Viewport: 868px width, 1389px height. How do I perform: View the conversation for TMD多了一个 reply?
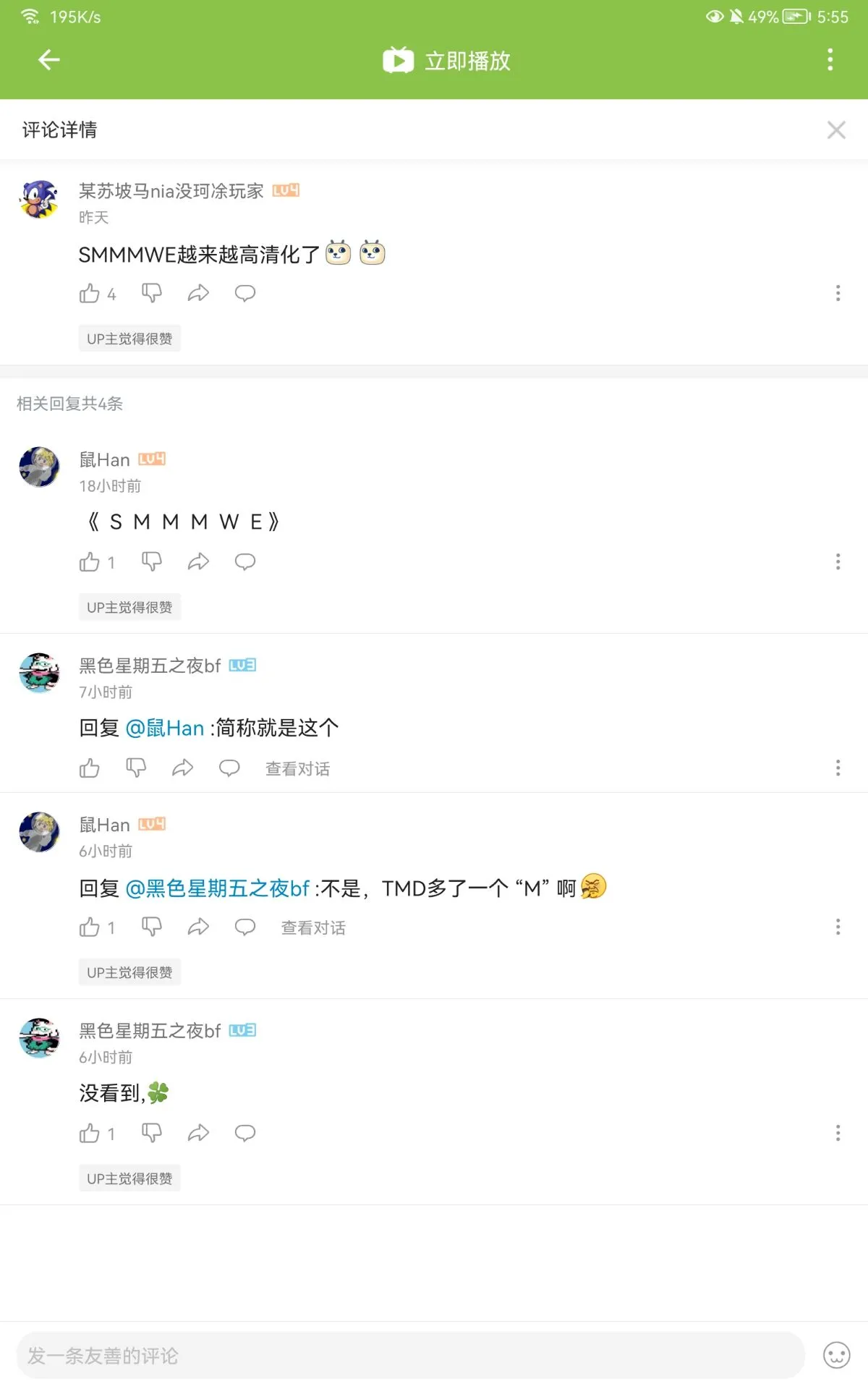tap(313, 927)
